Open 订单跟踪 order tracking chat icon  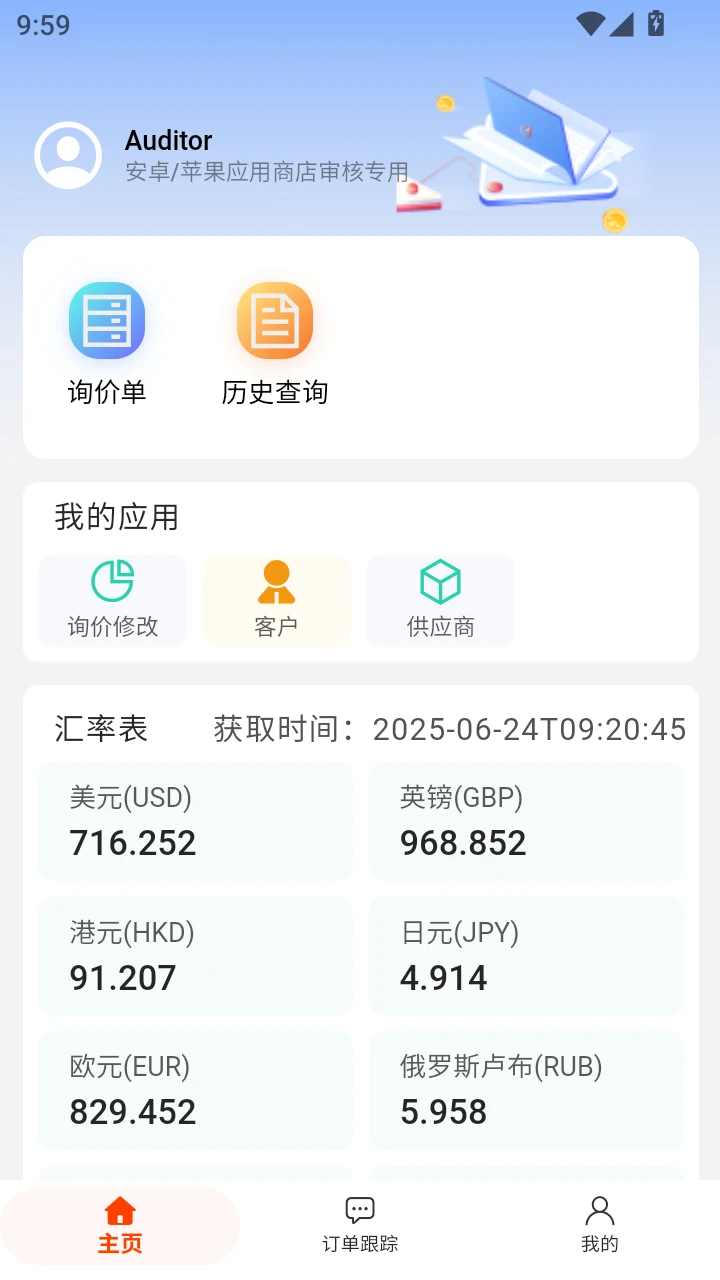coord(359,1210)
